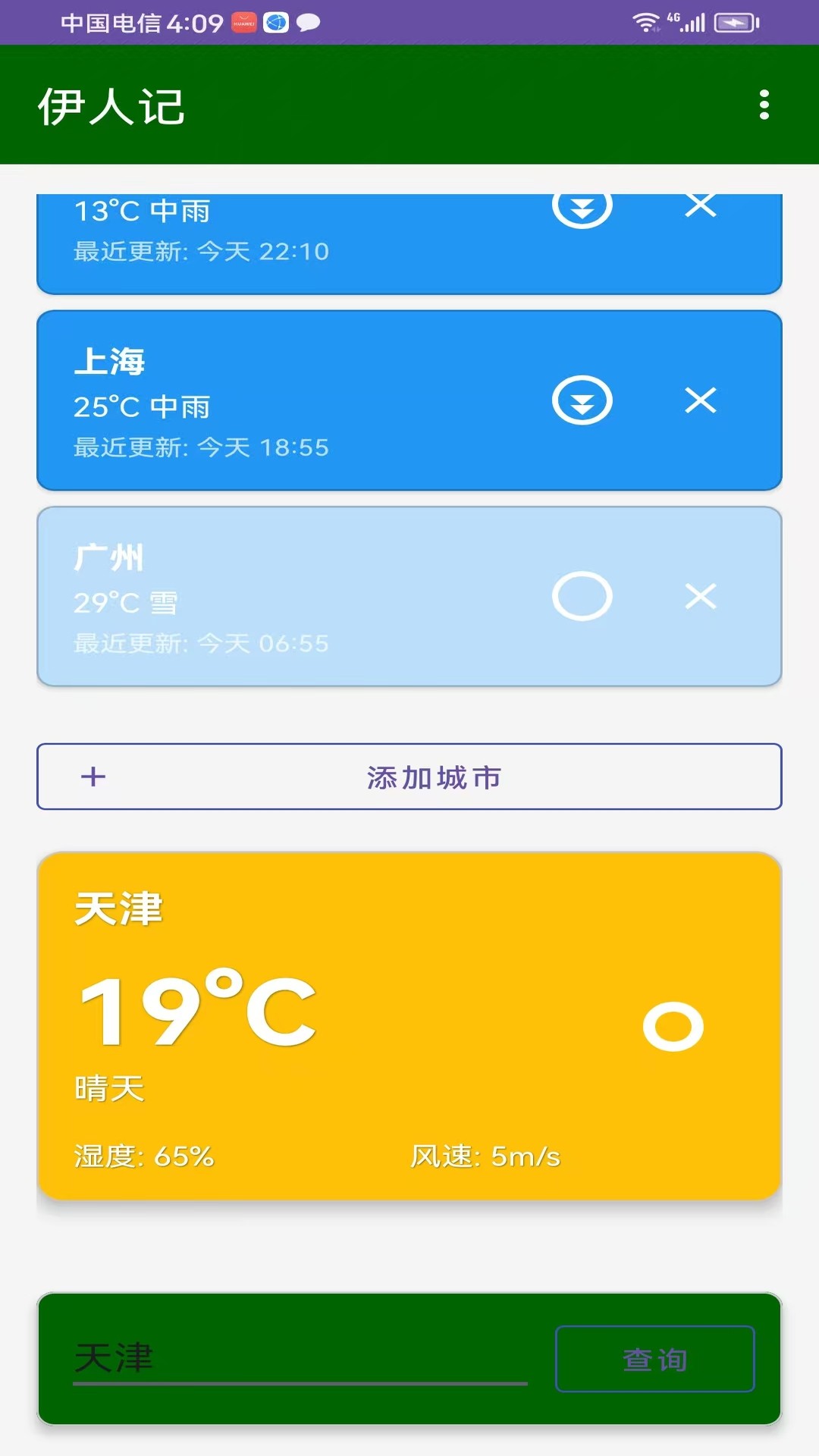This screenshot has width=819, height=1456.
Task: Select the Tianjin weather summary card
Action: click(x=409, y=1024)
